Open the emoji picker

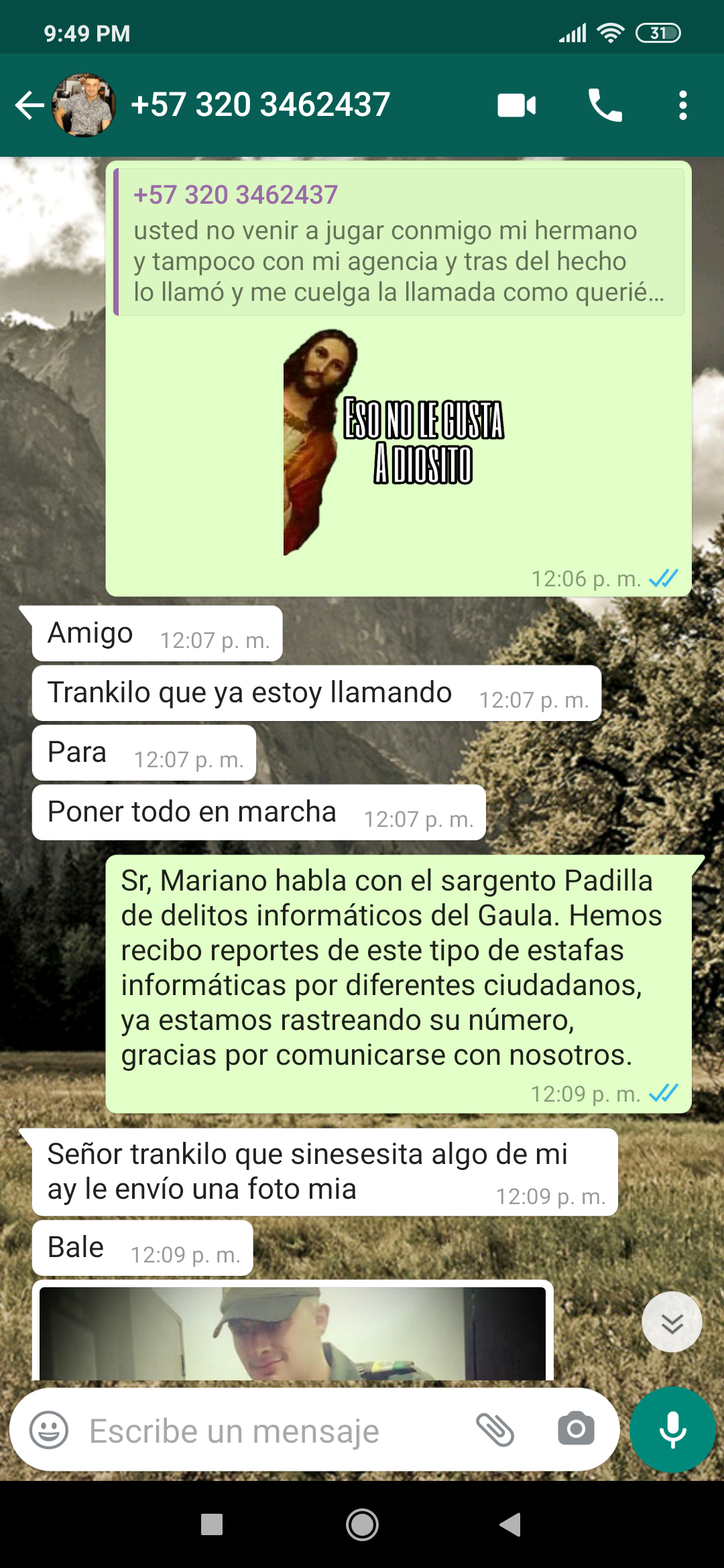(x=49, y=1430)
